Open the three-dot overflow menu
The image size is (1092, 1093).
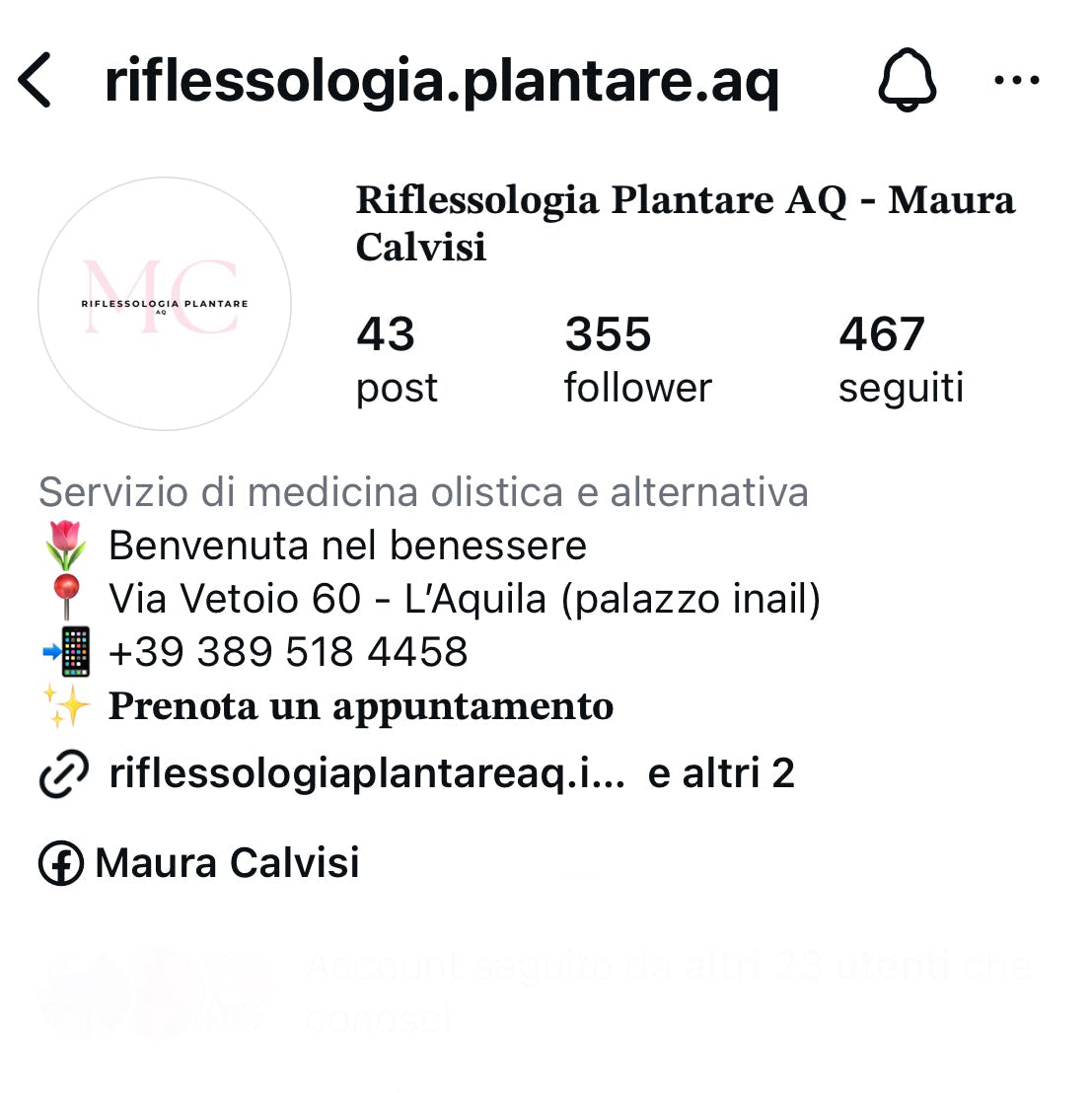pos(1016,80)
